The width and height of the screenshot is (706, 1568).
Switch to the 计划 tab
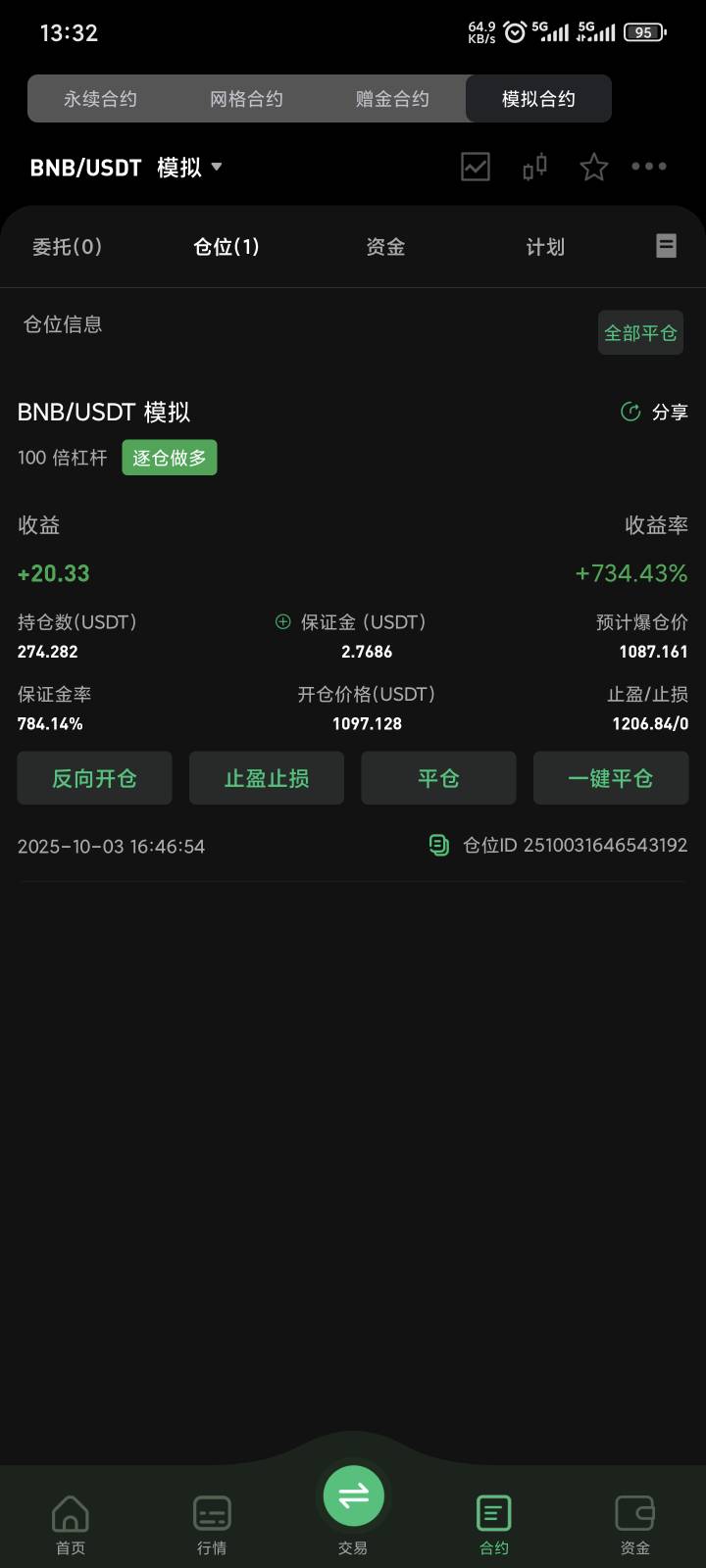545,247
